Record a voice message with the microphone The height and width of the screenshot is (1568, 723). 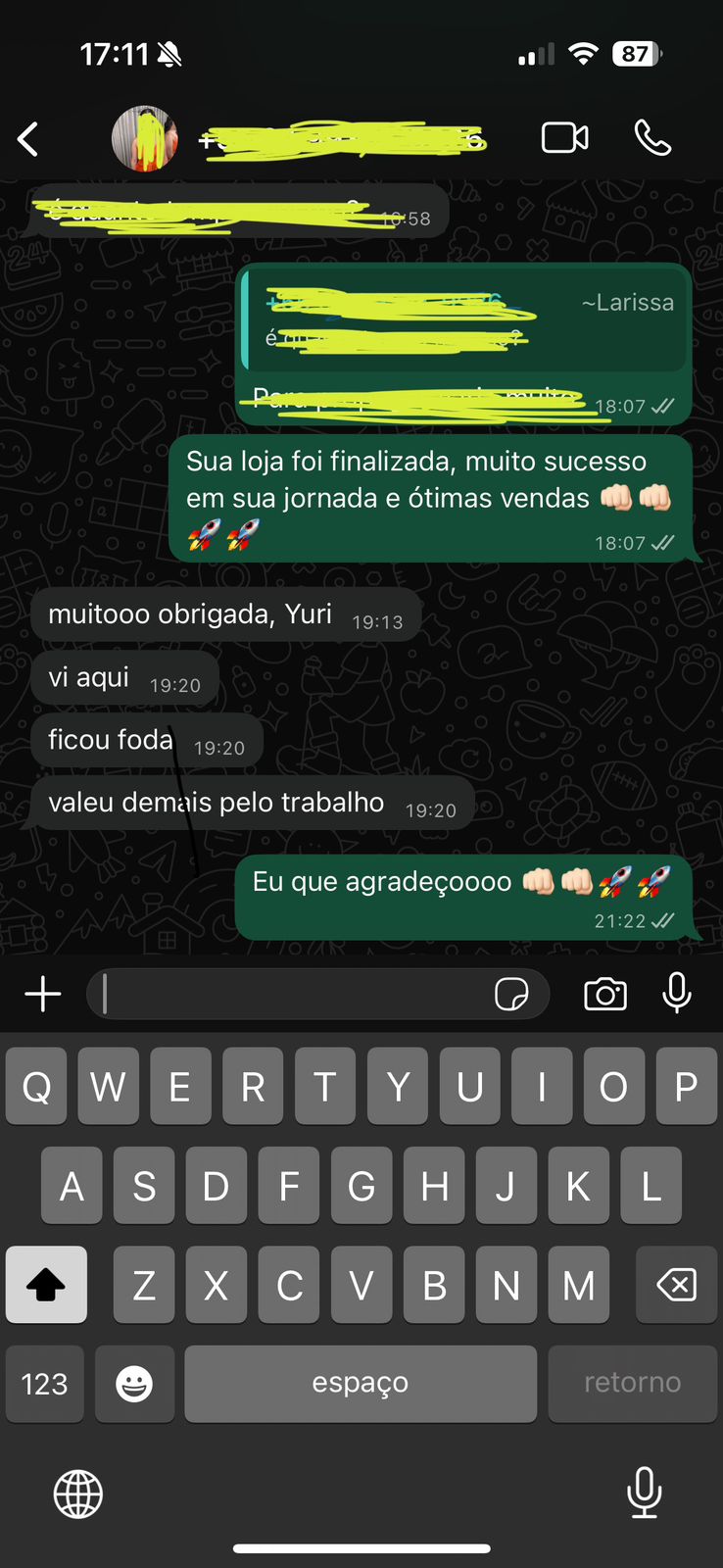[x=677, y=994]
